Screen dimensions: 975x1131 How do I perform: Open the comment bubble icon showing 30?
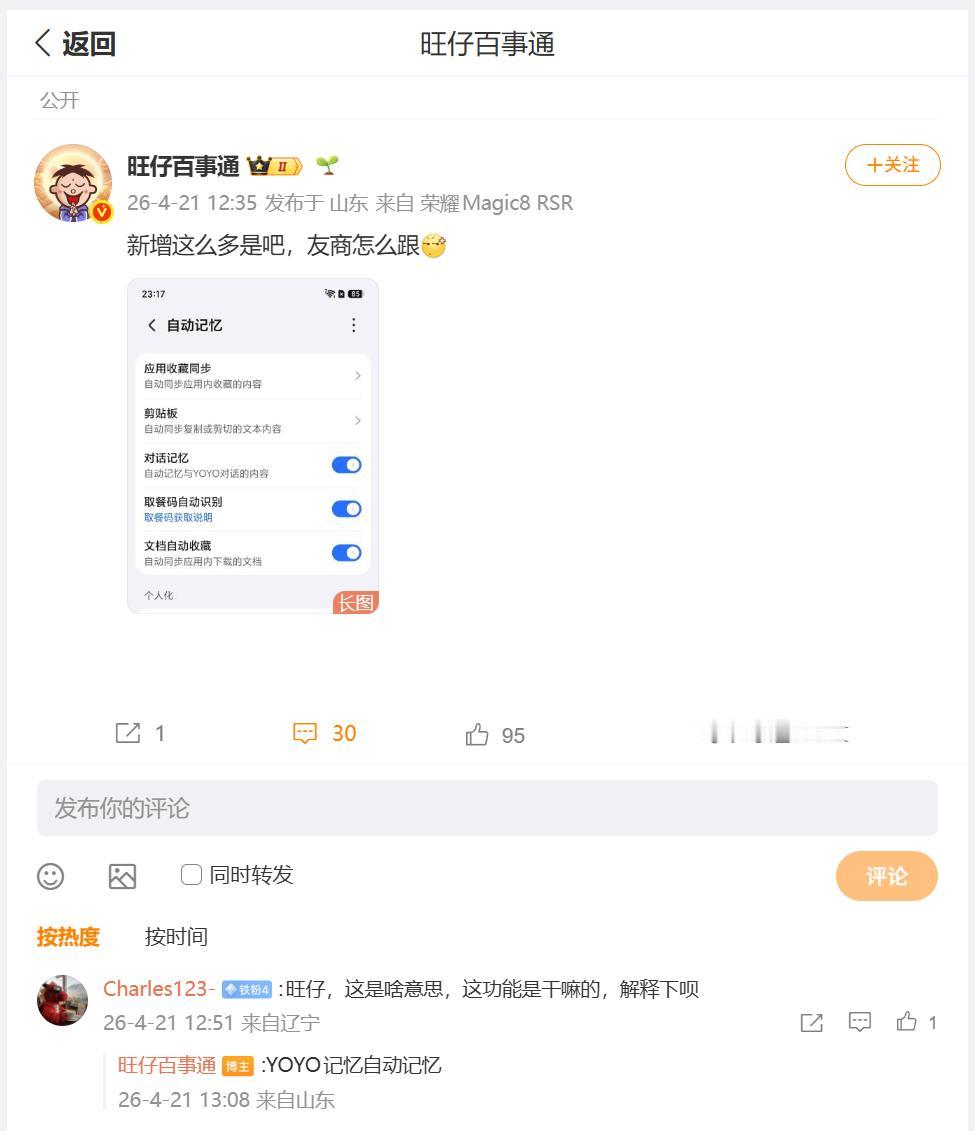coord(308,733)
